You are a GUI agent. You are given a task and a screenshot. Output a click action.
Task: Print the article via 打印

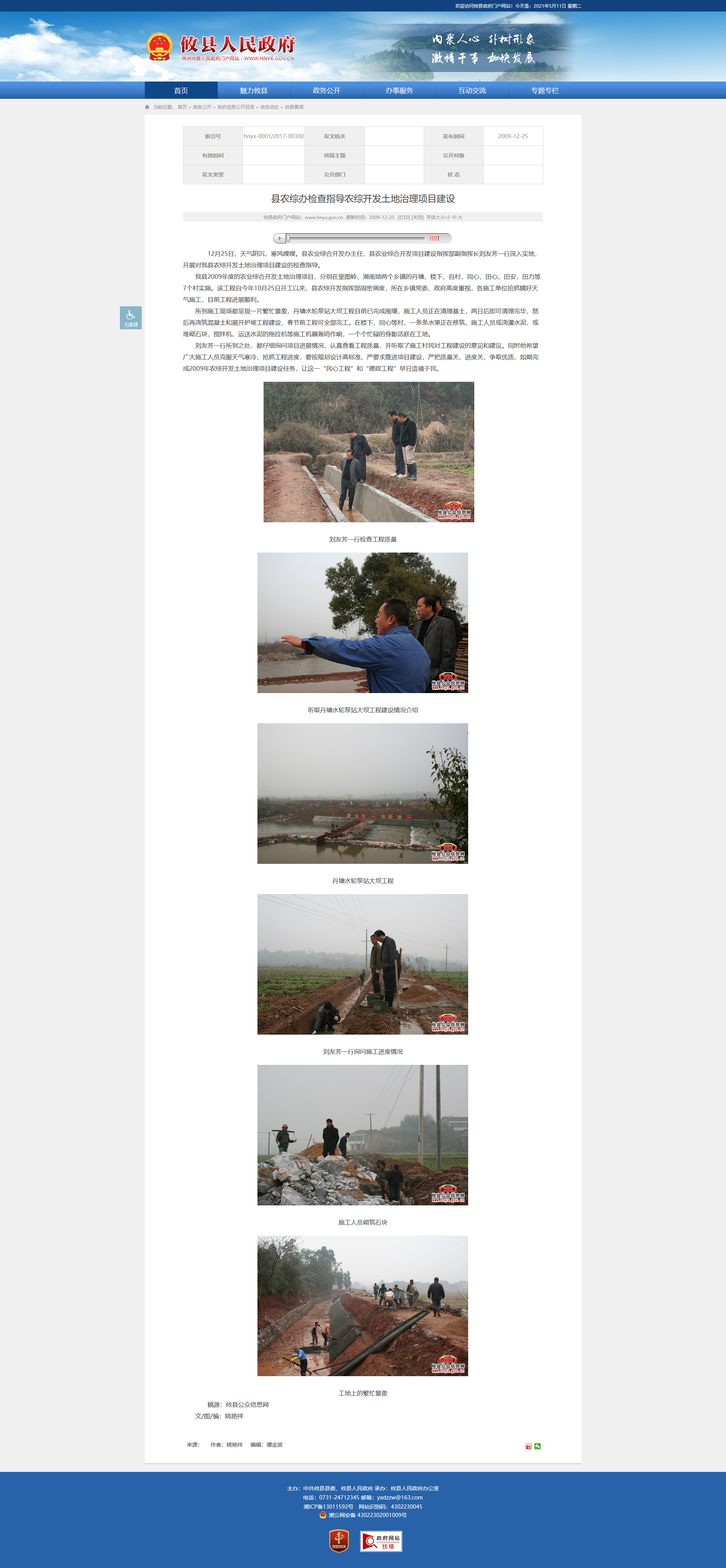[x=403, y=217]
